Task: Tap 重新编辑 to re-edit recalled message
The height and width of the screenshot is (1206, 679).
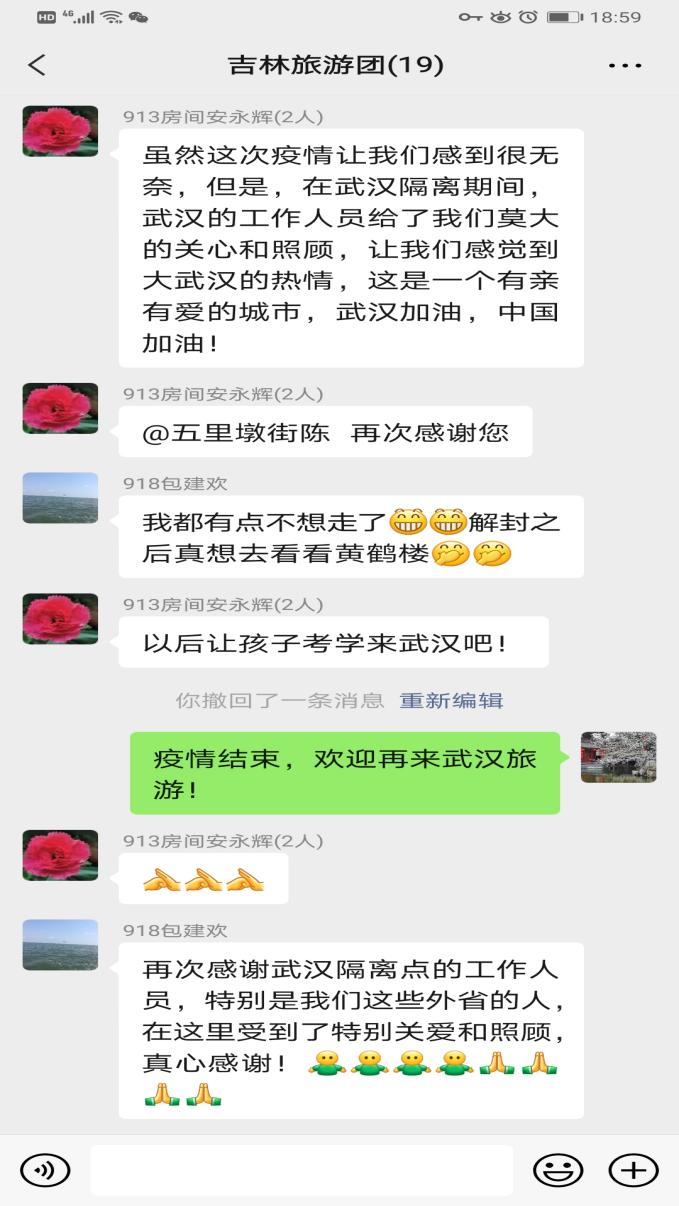Action: [451, 701]
